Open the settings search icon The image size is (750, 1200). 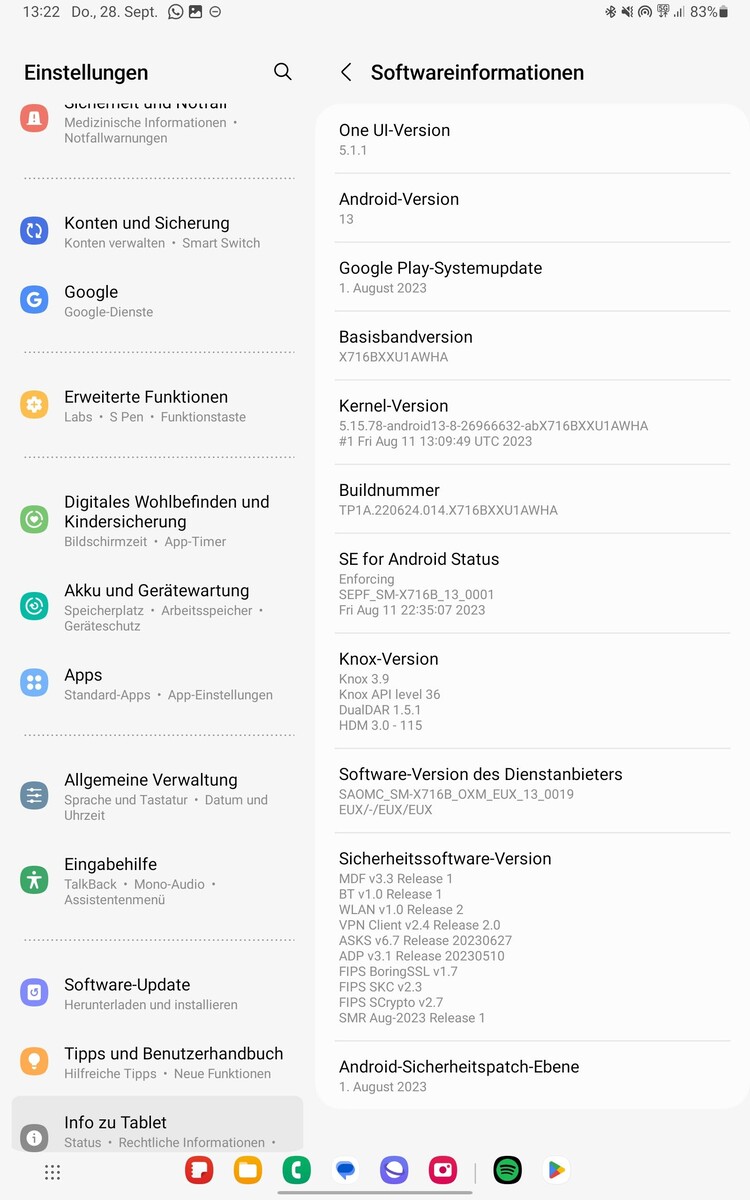pos(283,72)
